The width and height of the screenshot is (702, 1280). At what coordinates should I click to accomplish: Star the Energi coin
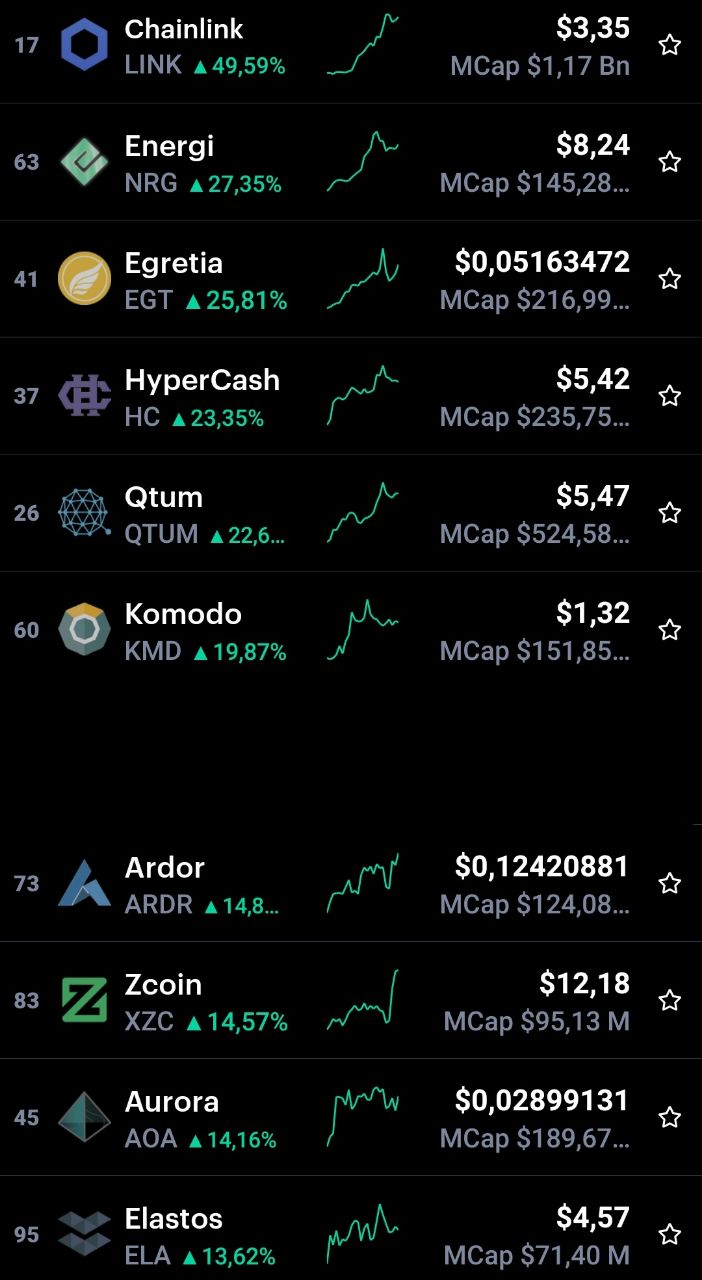tap(670, 162)
